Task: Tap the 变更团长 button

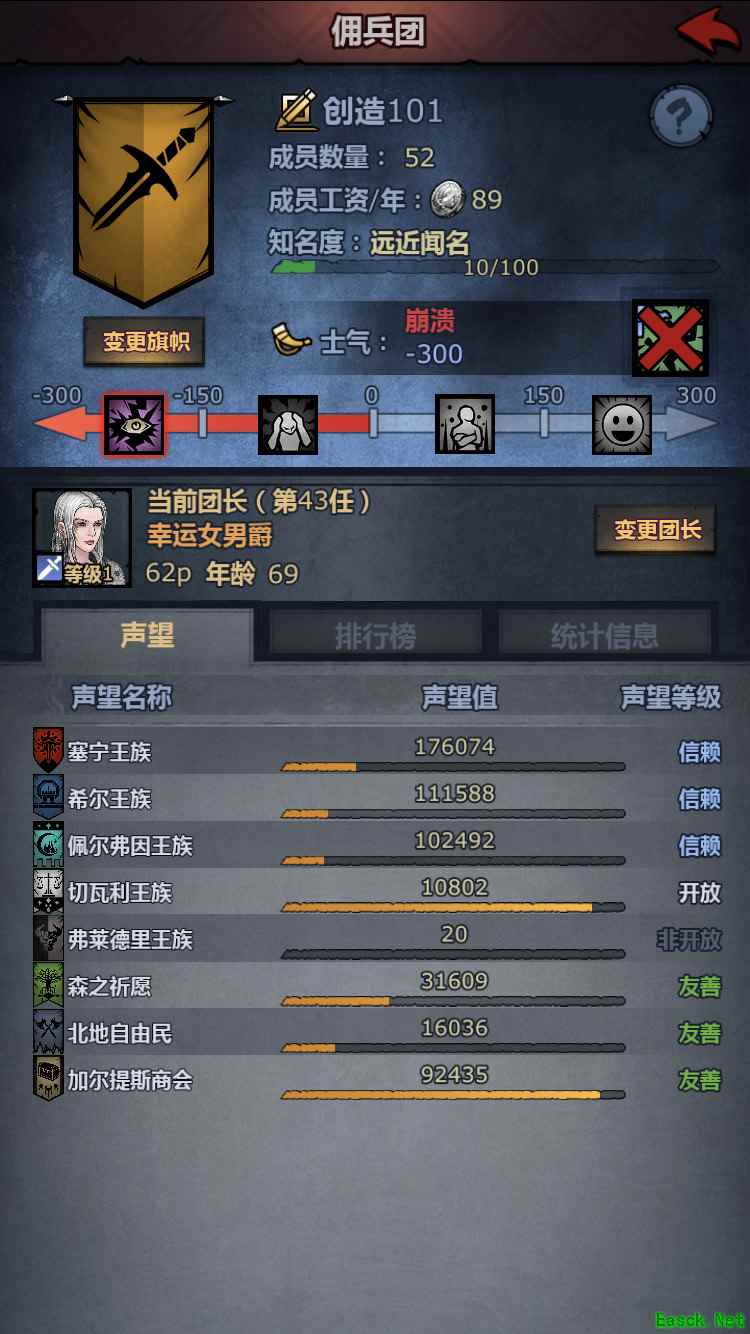Action: [656, 530]
